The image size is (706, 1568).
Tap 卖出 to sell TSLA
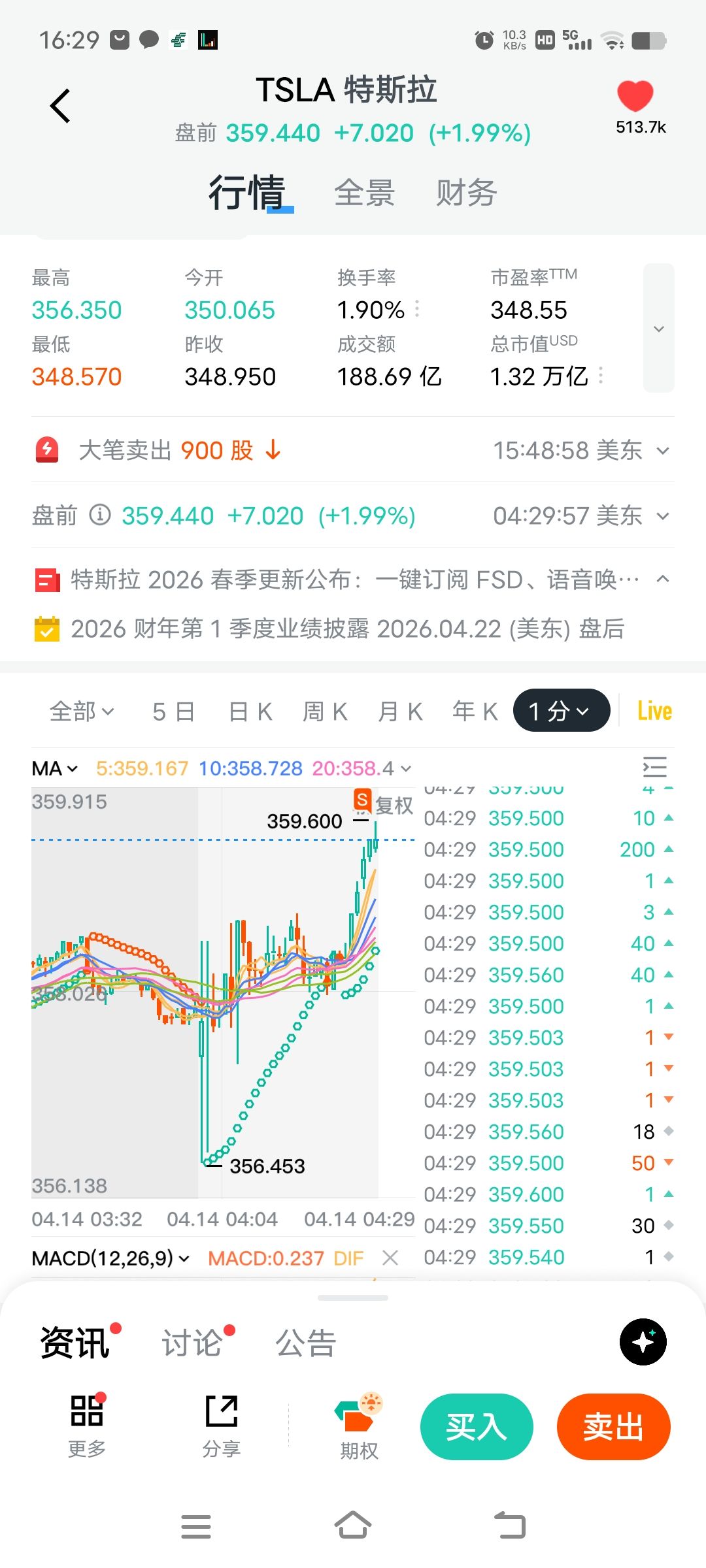[x=613, y=1426]
